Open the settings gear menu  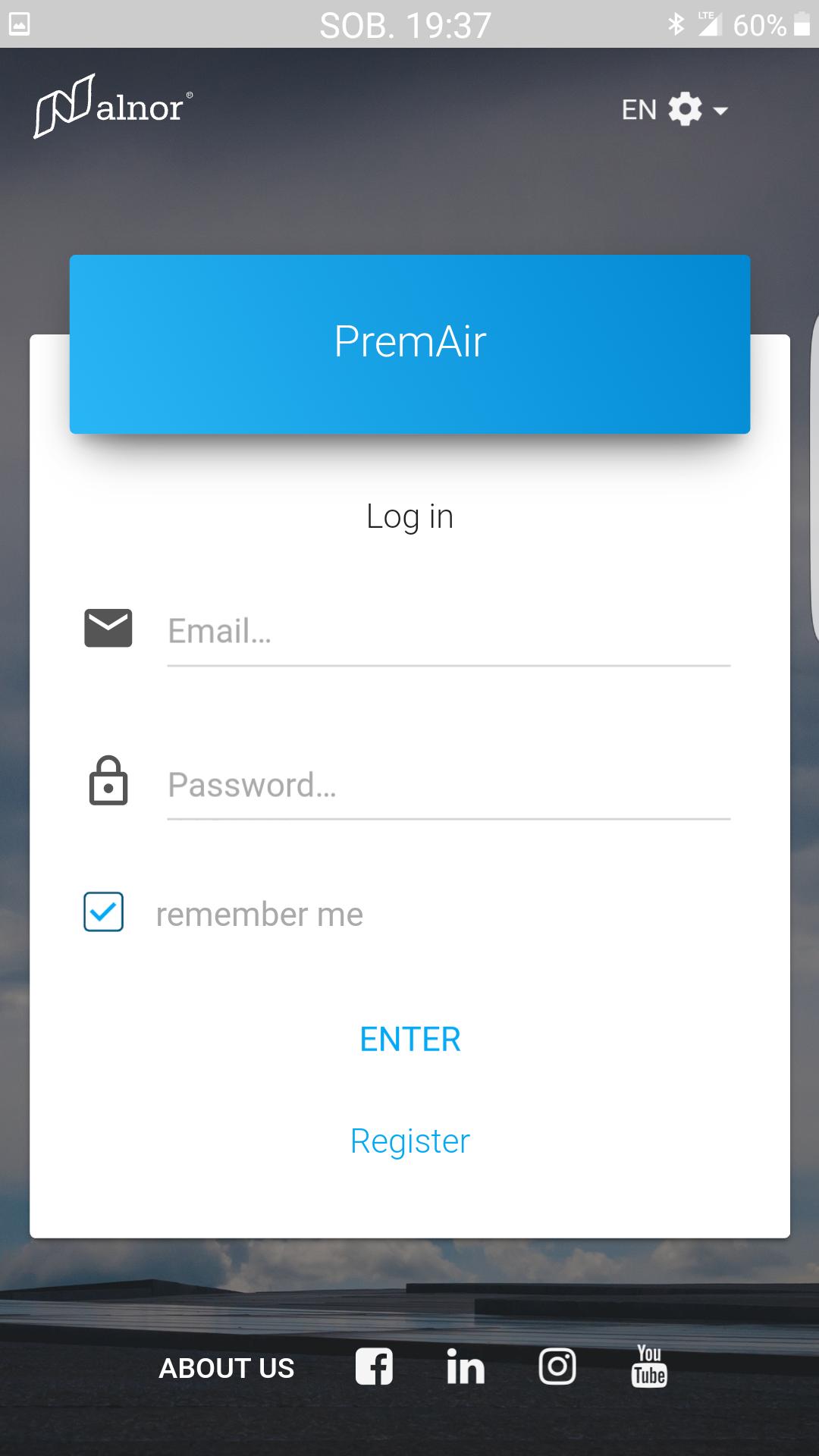pos(685,109)
